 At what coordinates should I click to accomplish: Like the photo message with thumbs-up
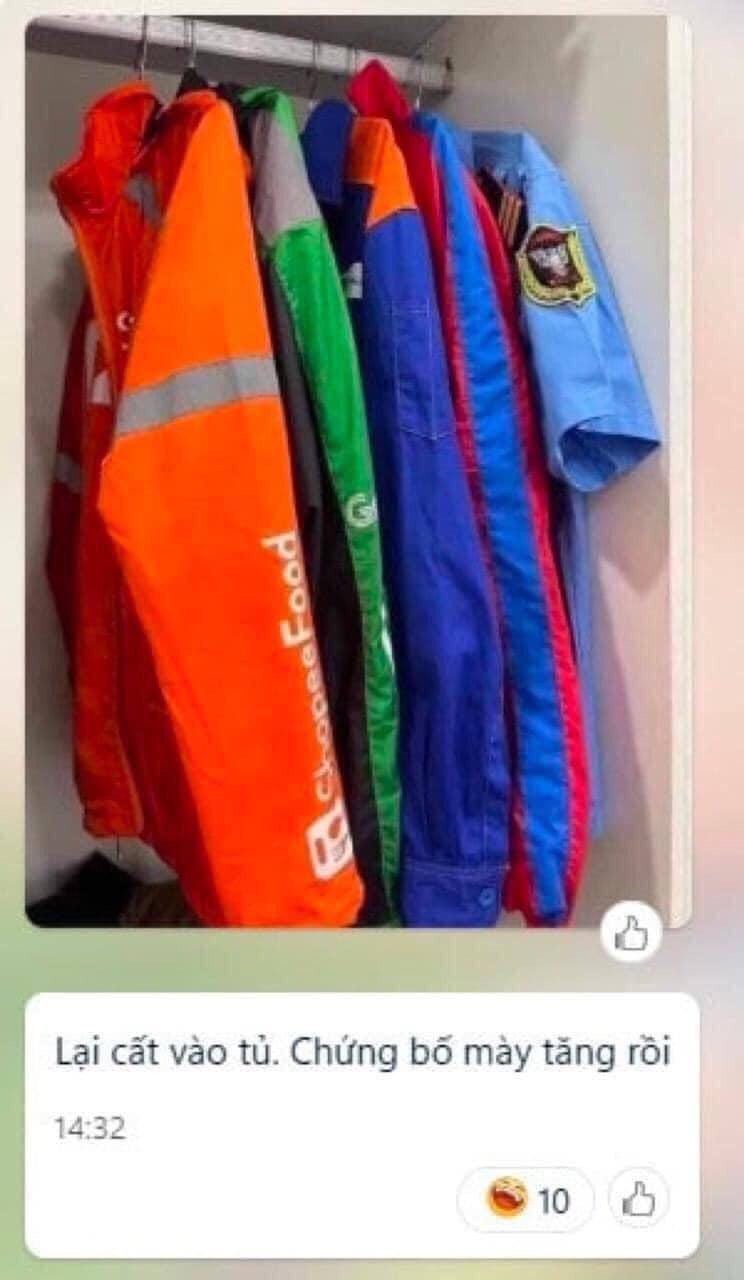pos(631,935)
